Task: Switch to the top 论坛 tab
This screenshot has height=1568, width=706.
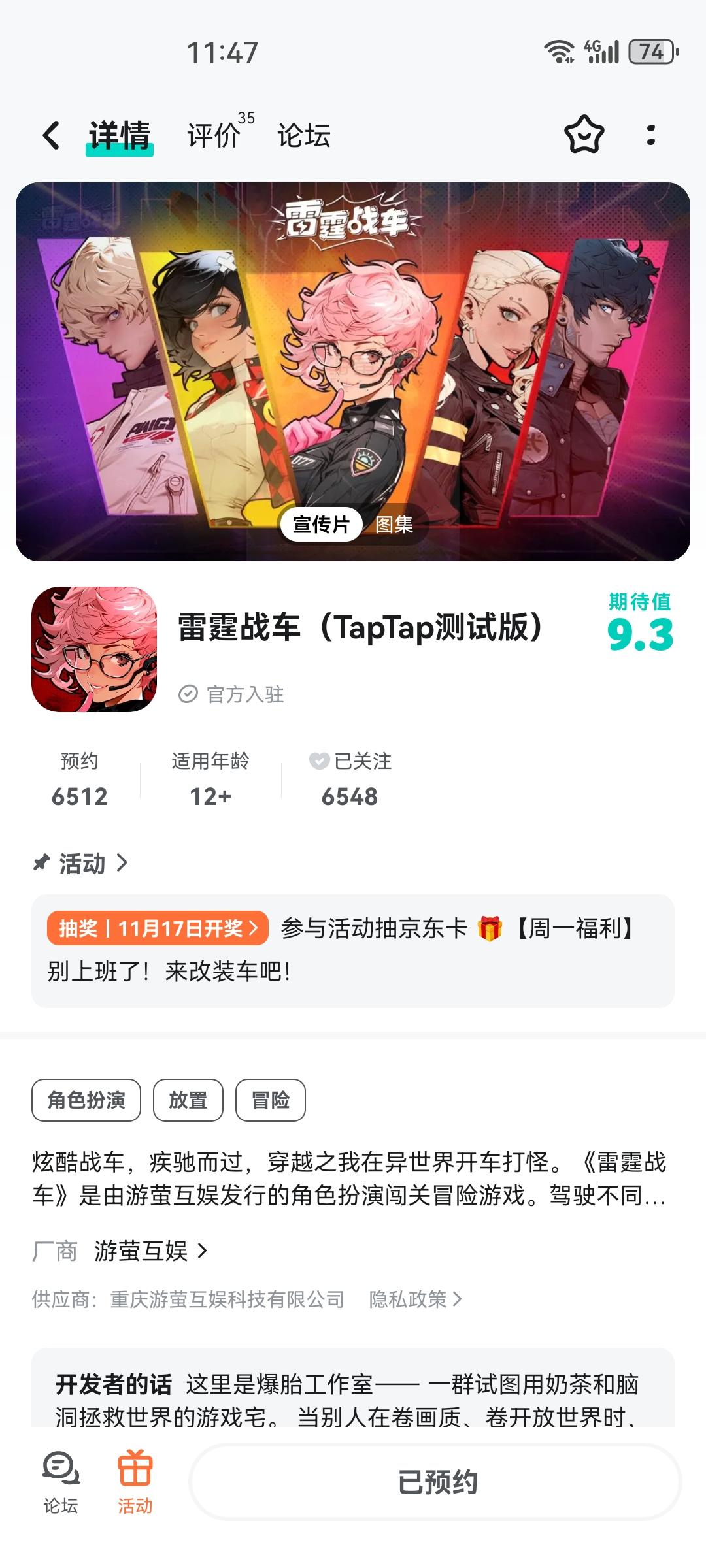Action: tap(302, 135)
